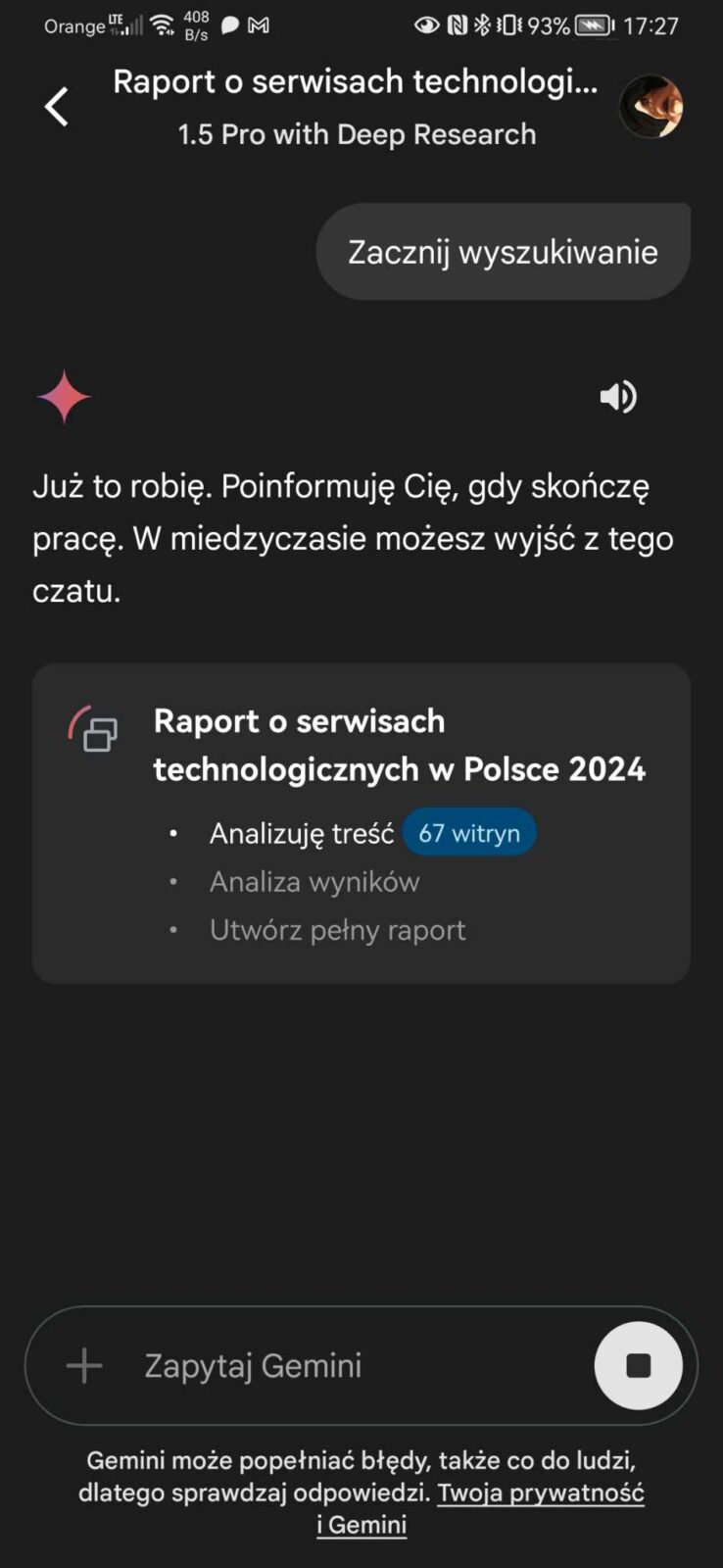723x1568 pixels.
Task: Open the profile avatar in the top-right corner
Action: click(x=651, y=106)
